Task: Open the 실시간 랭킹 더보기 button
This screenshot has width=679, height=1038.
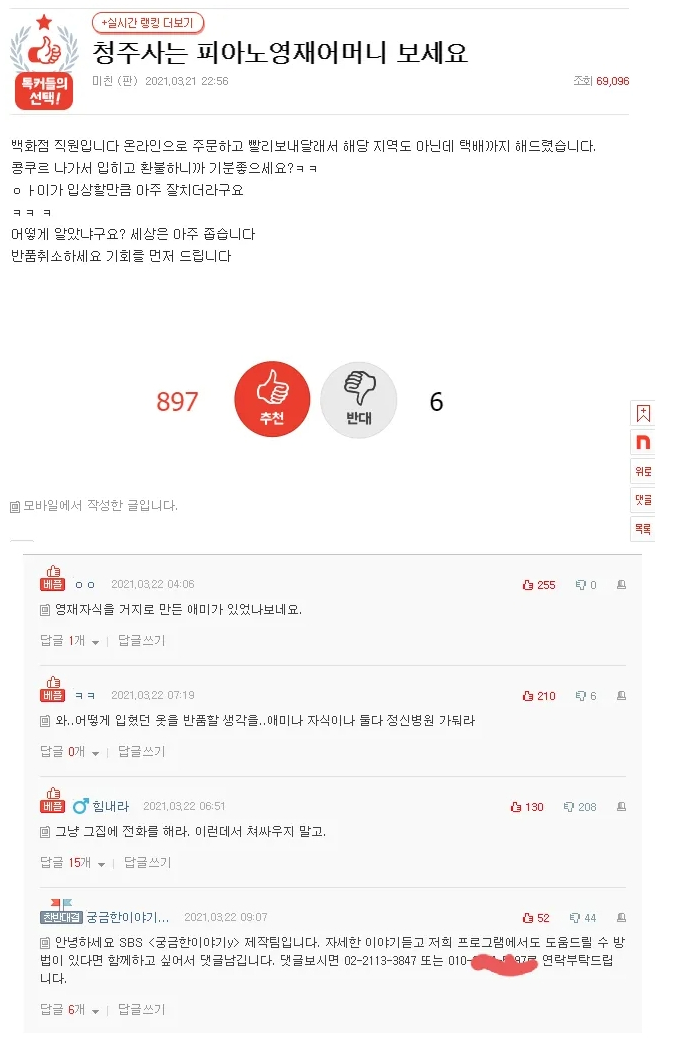Action: [x=148, y=22]
